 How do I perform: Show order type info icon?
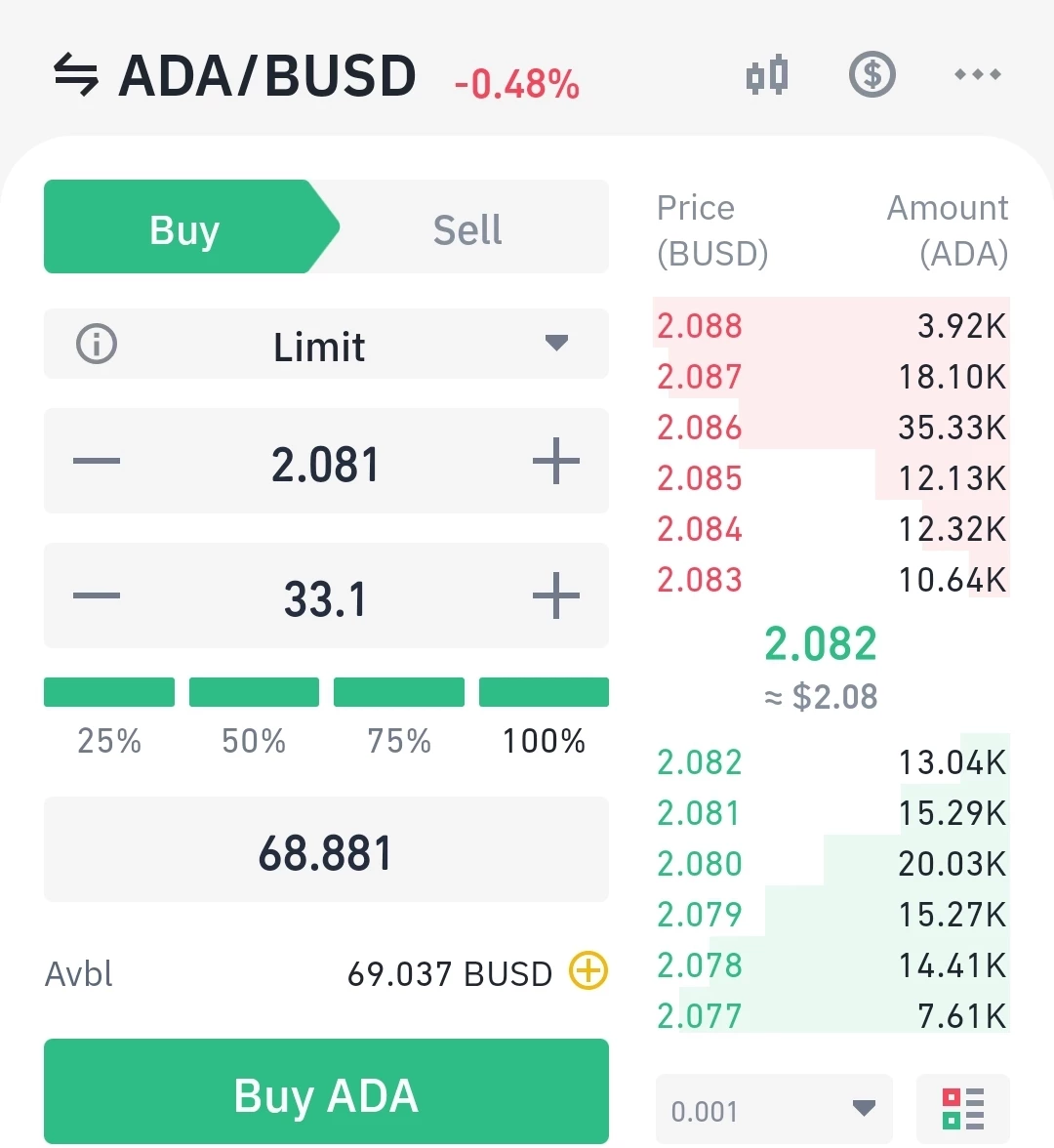(97, 344)
